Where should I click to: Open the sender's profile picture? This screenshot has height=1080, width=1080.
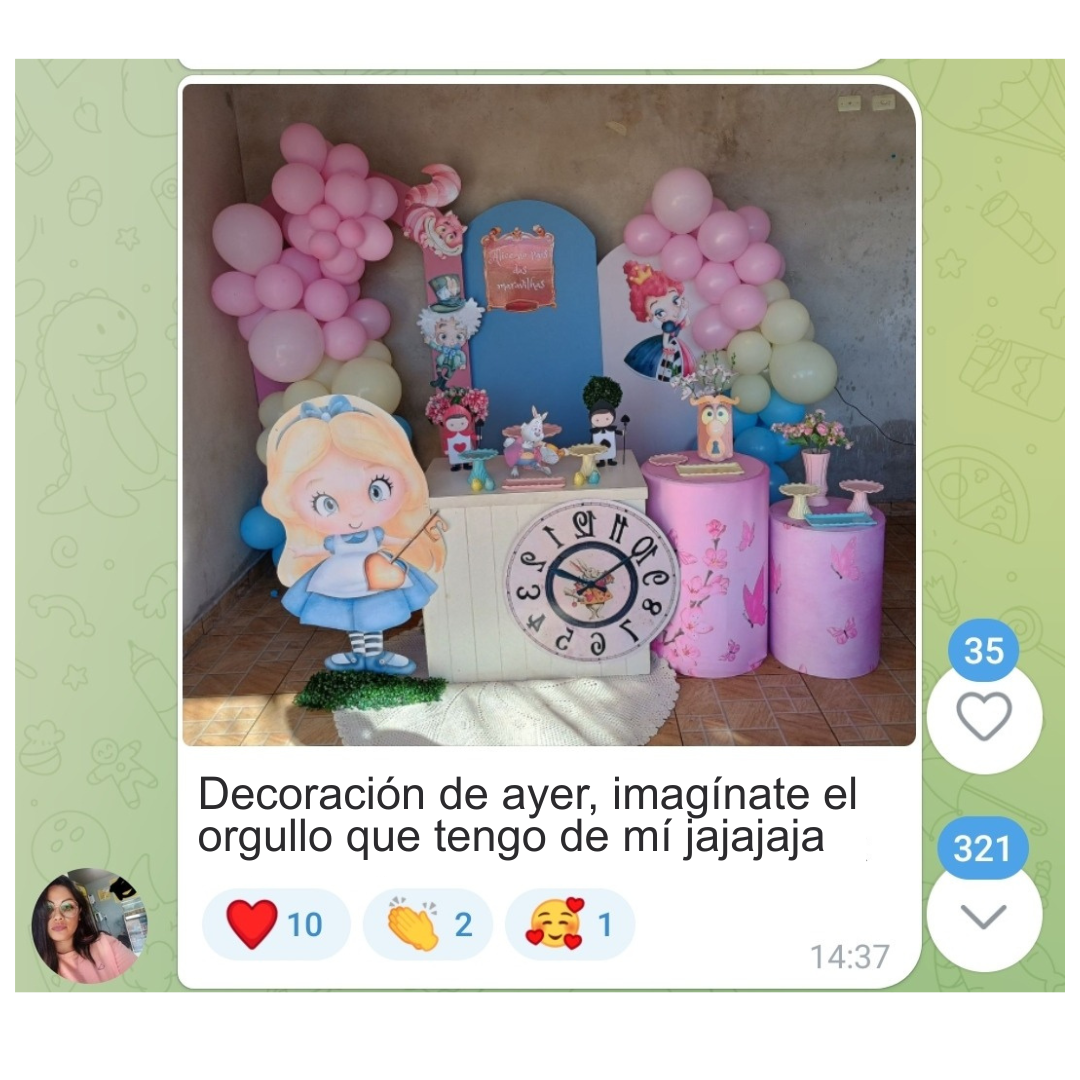[89, 926]
